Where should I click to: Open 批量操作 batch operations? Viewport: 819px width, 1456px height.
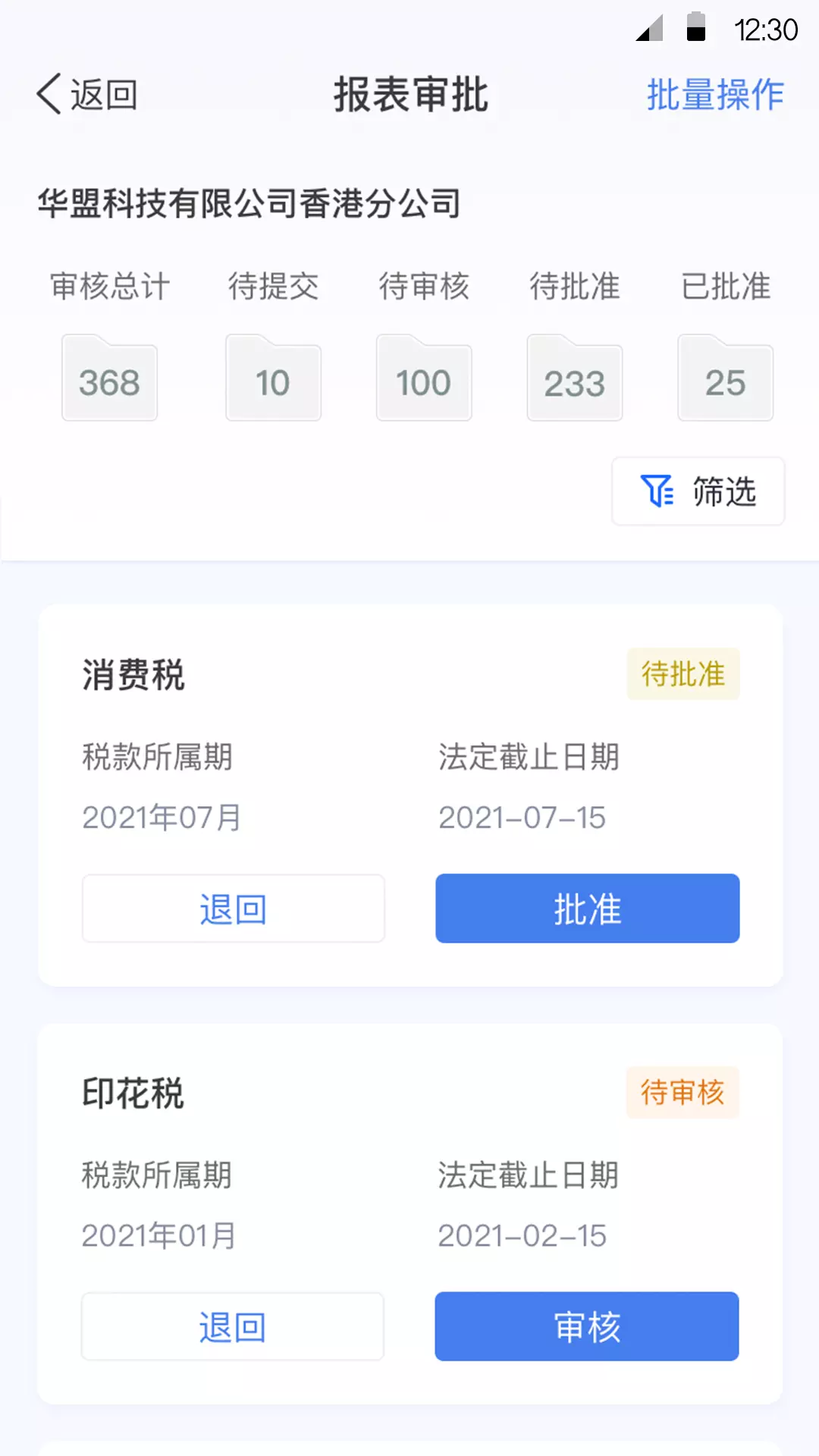(715, 95)
